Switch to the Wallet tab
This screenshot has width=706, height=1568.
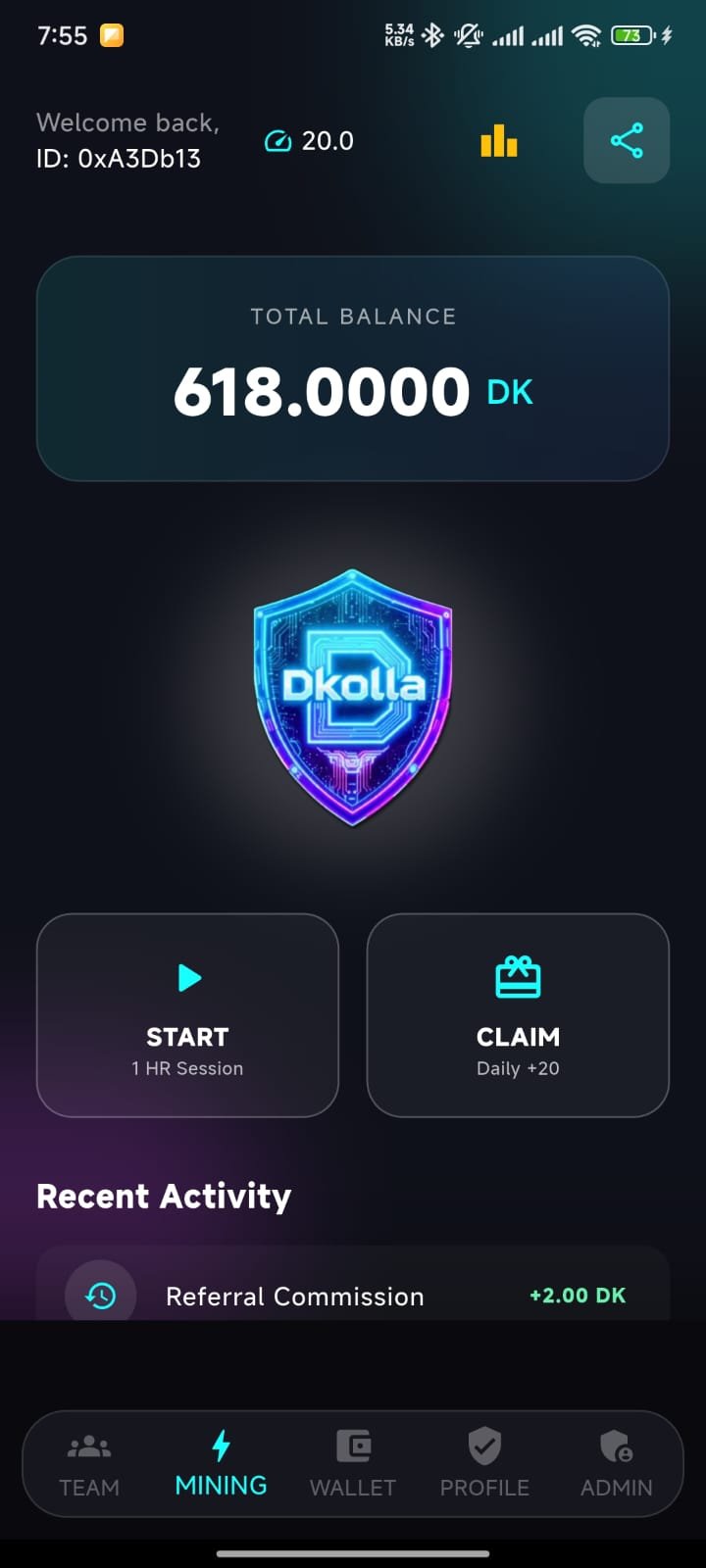tap(352, 1463)
